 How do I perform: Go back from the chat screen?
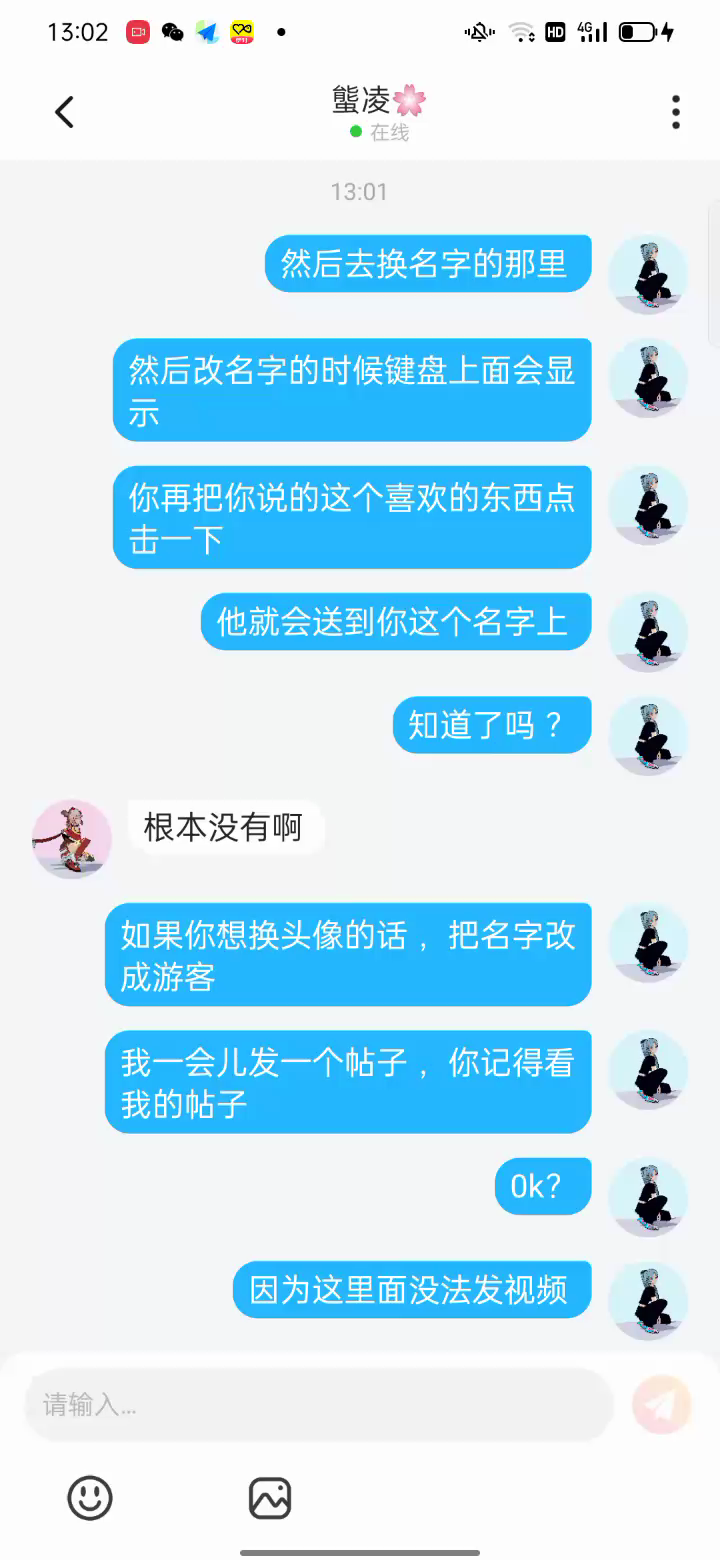(x=65, y=112)
